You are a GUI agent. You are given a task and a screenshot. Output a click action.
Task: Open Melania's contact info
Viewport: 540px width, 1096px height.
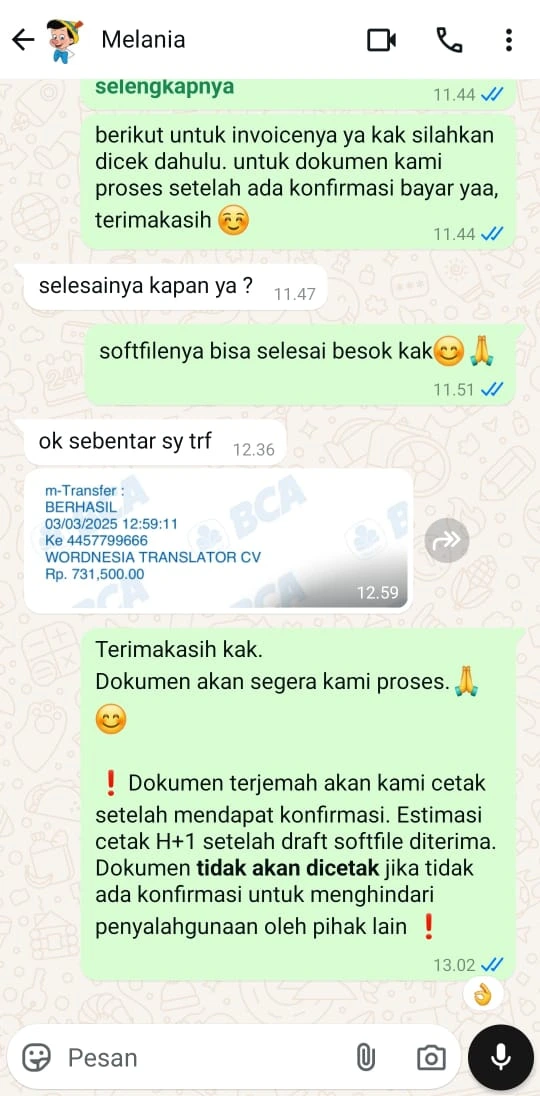click(x=143, y=39)
